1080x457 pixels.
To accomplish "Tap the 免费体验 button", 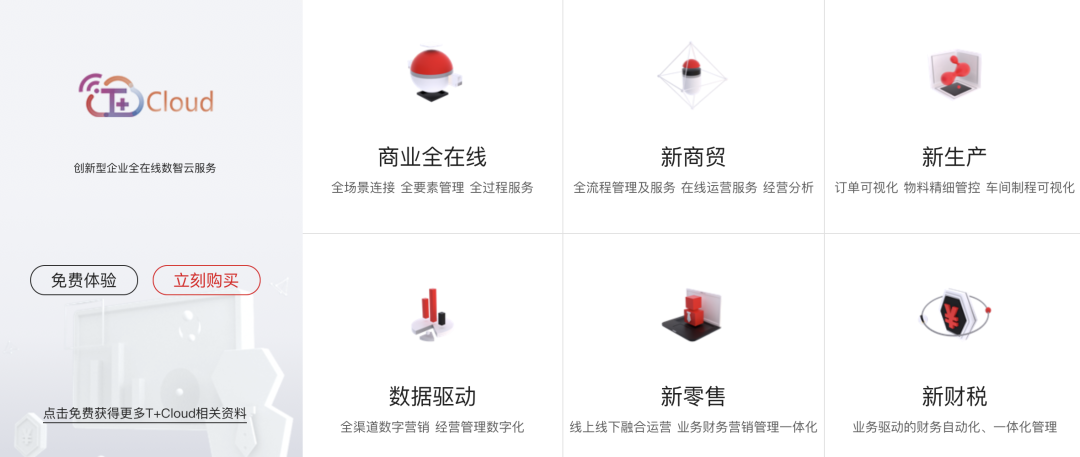I will pos(83,280).
